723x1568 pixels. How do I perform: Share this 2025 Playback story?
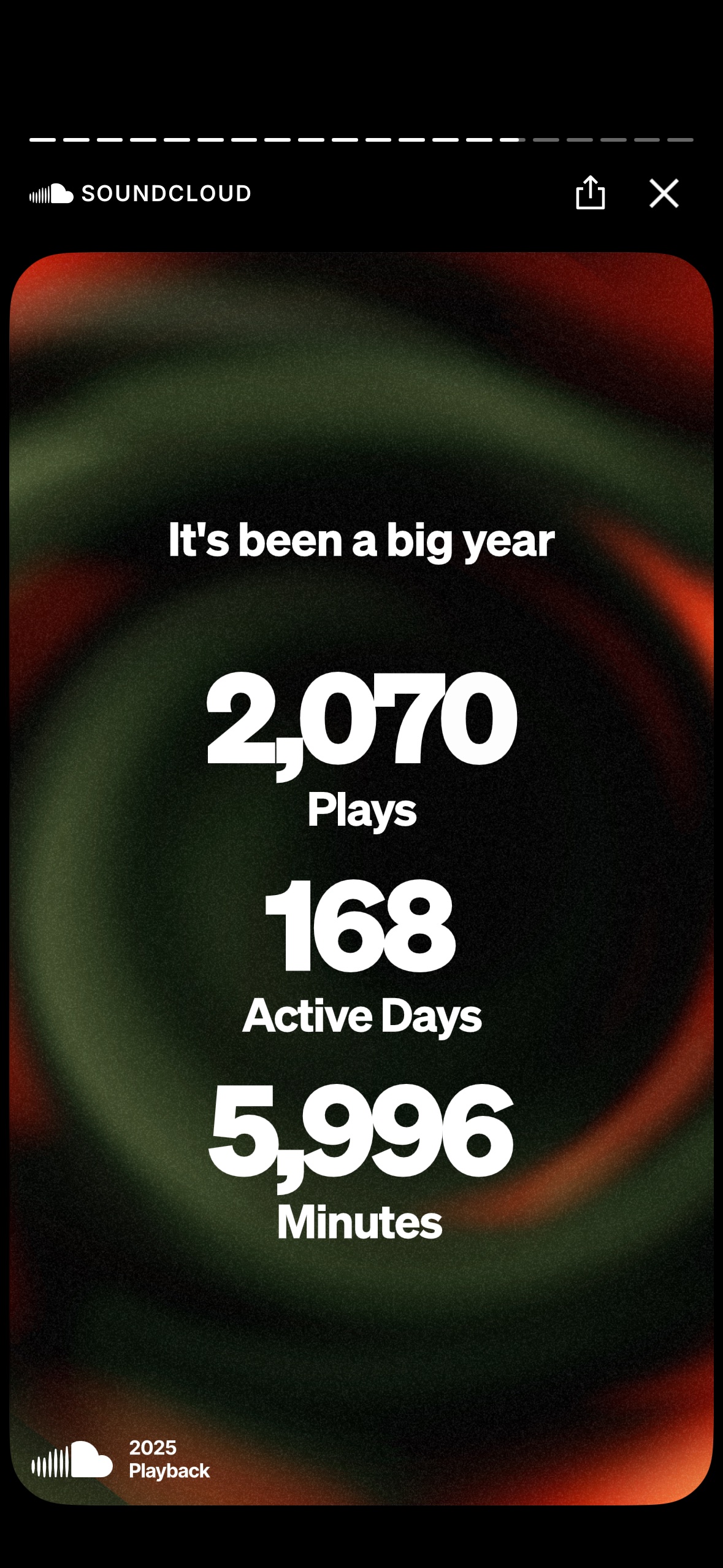coord(590,193)
